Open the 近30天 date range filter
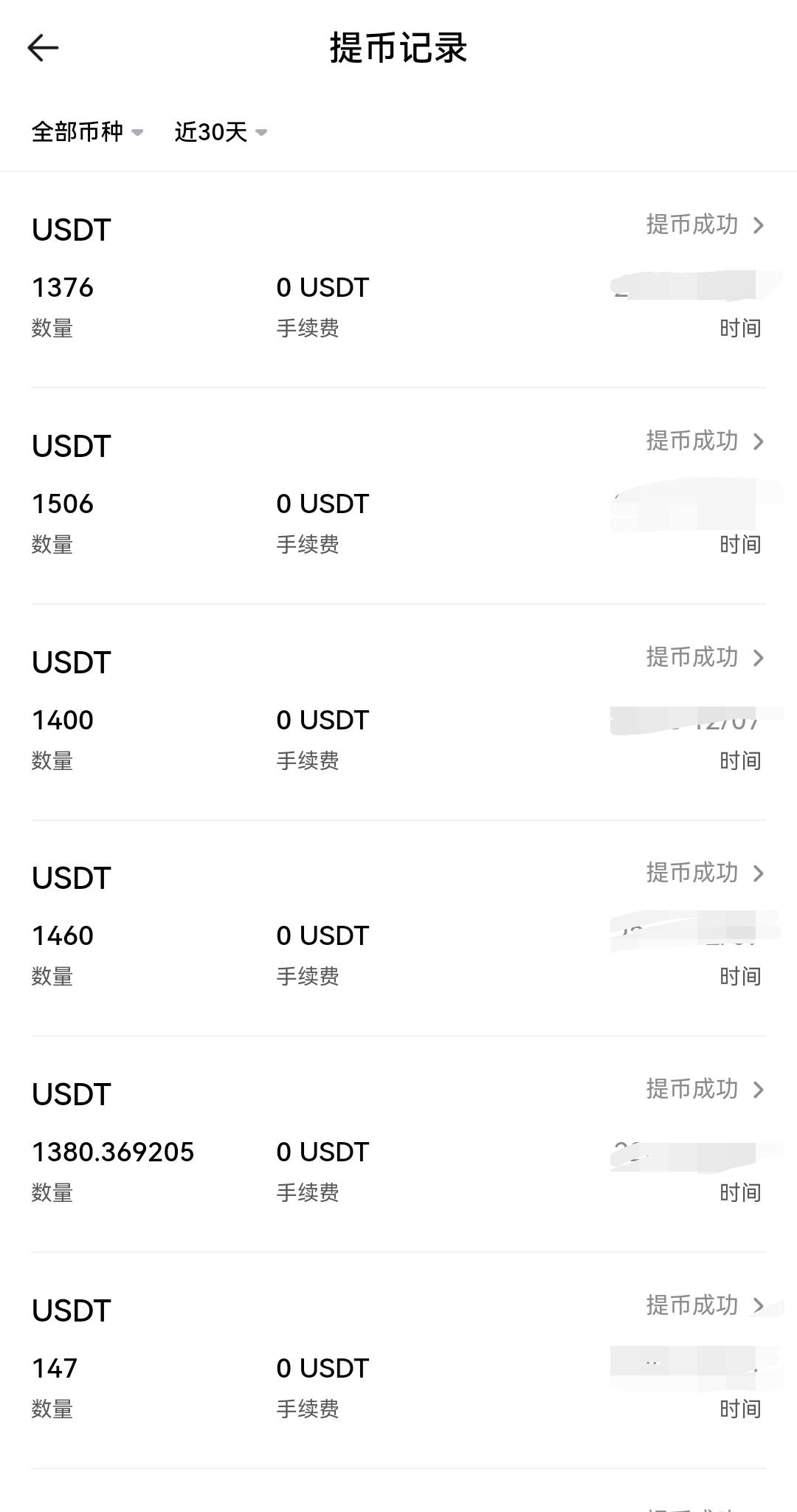The height and width of the screenshot is (1512, 797). [220, 132]
